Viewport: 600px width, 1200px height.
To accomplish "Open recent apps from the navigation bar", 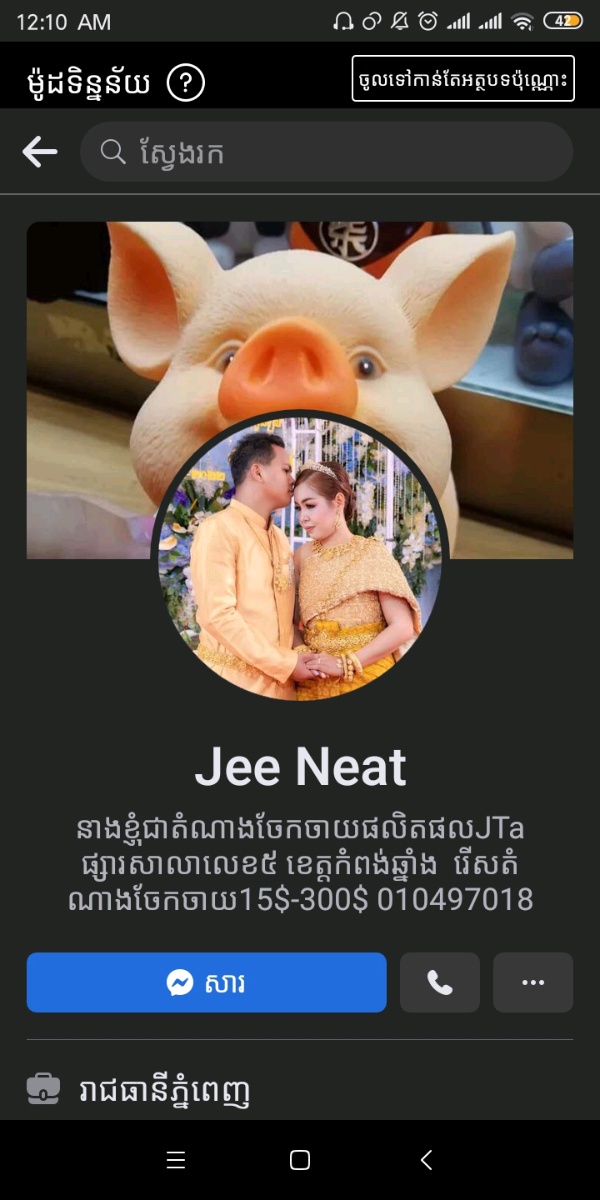I will coord(176,1160).
